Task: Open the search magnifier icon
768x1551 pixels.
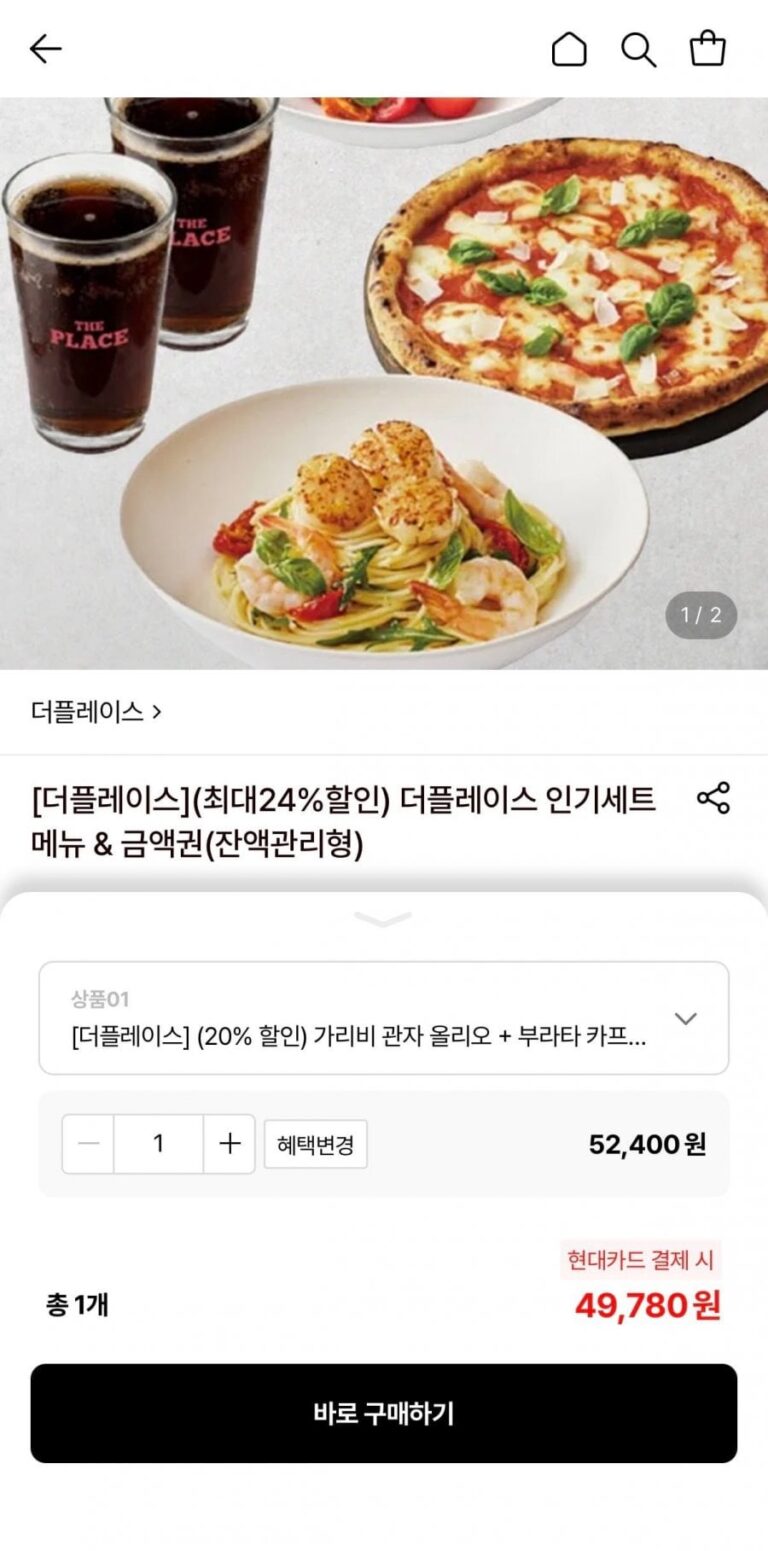Action: pos(638,48)
